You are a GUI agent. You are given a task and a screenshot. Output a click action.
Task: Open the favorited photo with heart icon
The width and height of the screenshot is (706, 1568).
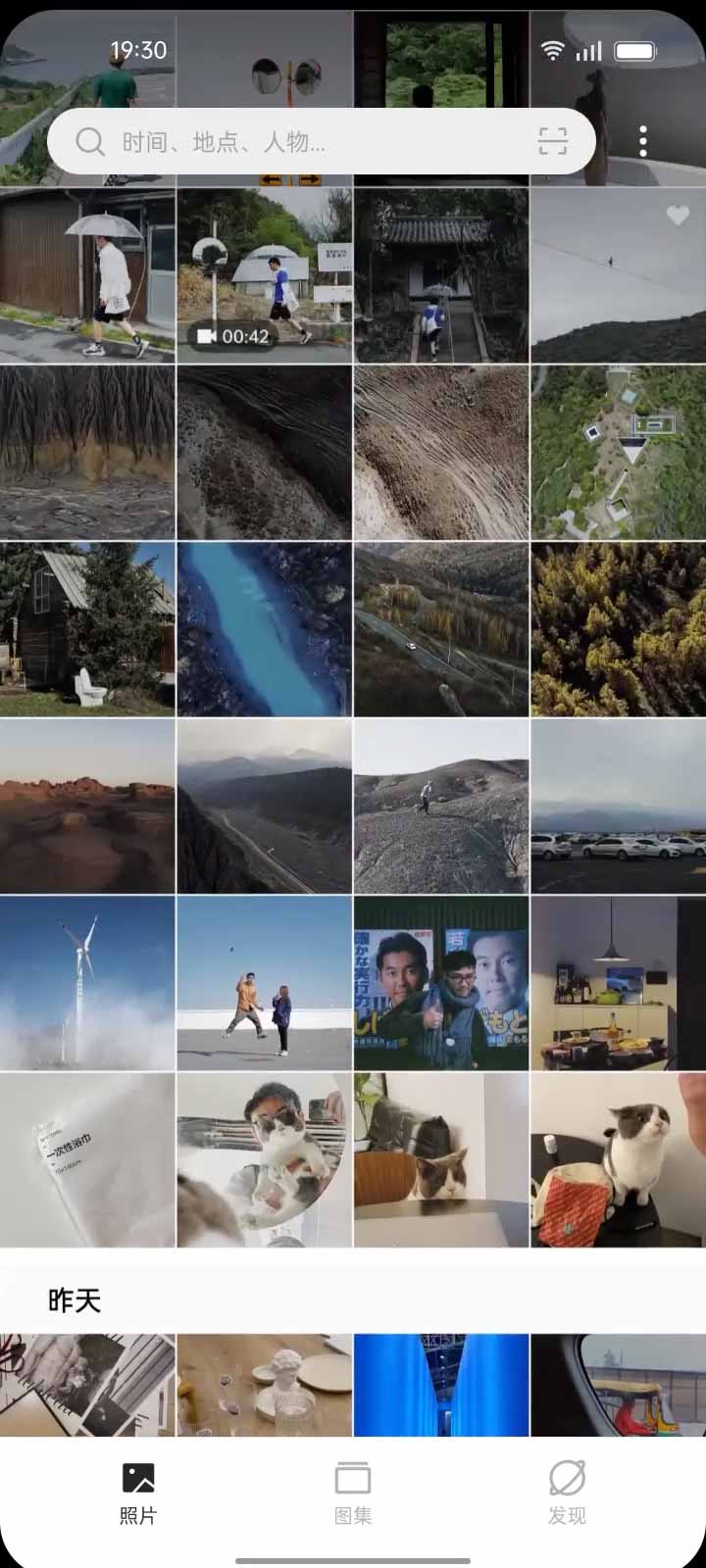(618, 276)
